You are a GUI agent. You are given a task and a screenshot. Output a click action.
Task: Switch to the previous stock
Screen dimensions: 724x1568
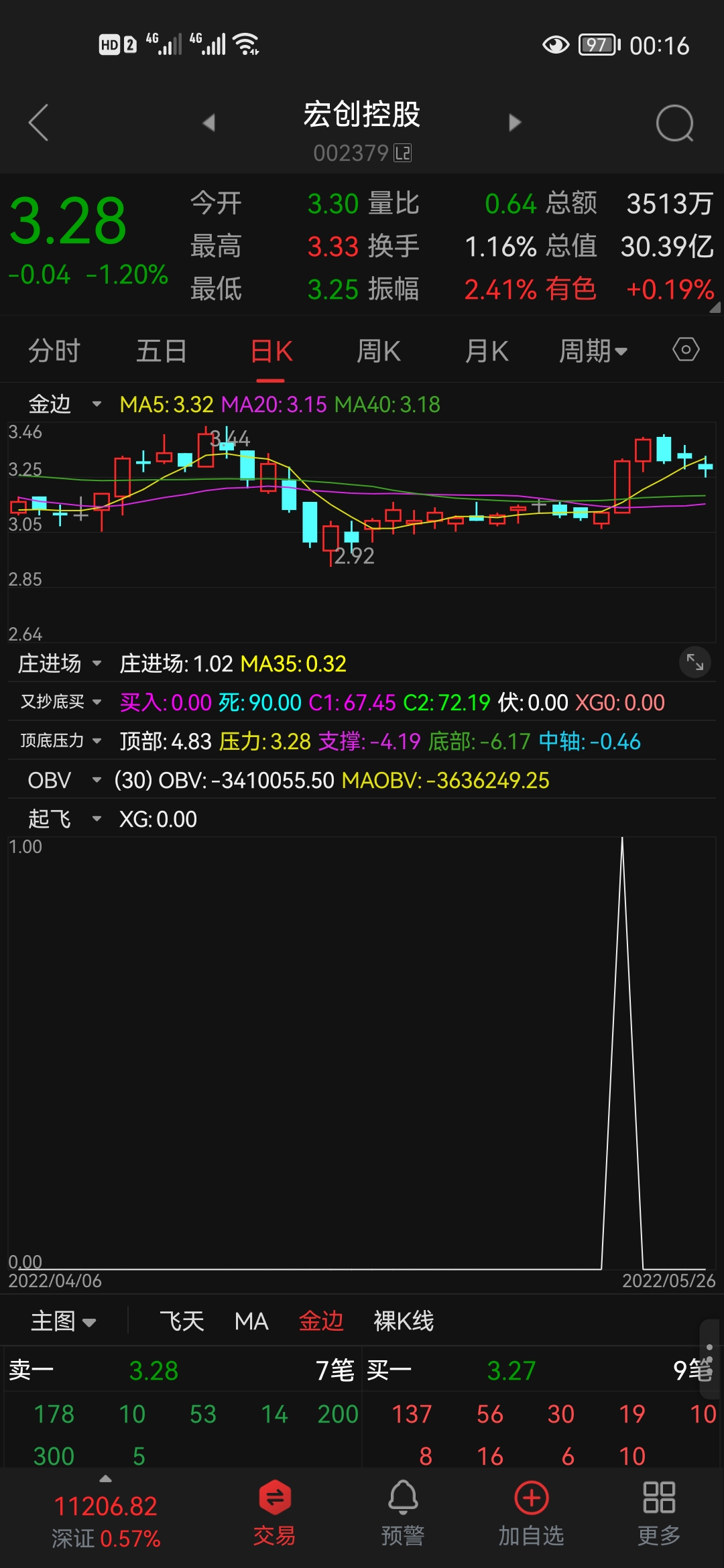pos(209,123)
